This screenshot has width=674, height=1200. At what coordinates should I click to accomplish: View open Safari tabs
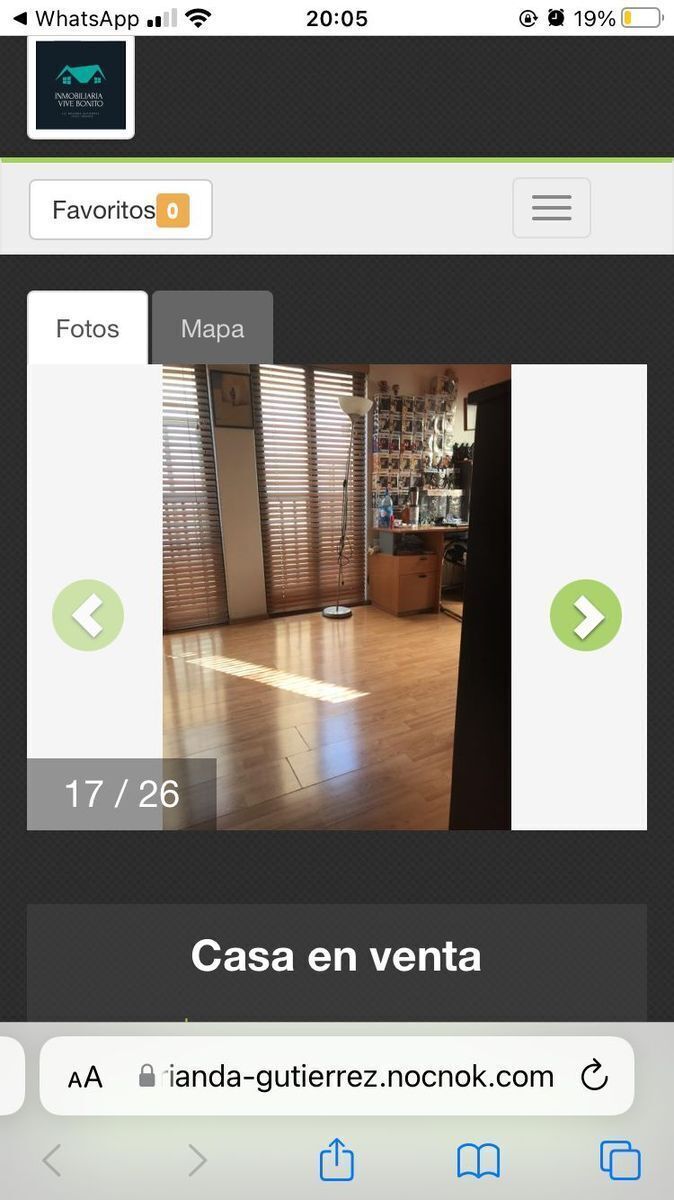(x=620, y=1160)
